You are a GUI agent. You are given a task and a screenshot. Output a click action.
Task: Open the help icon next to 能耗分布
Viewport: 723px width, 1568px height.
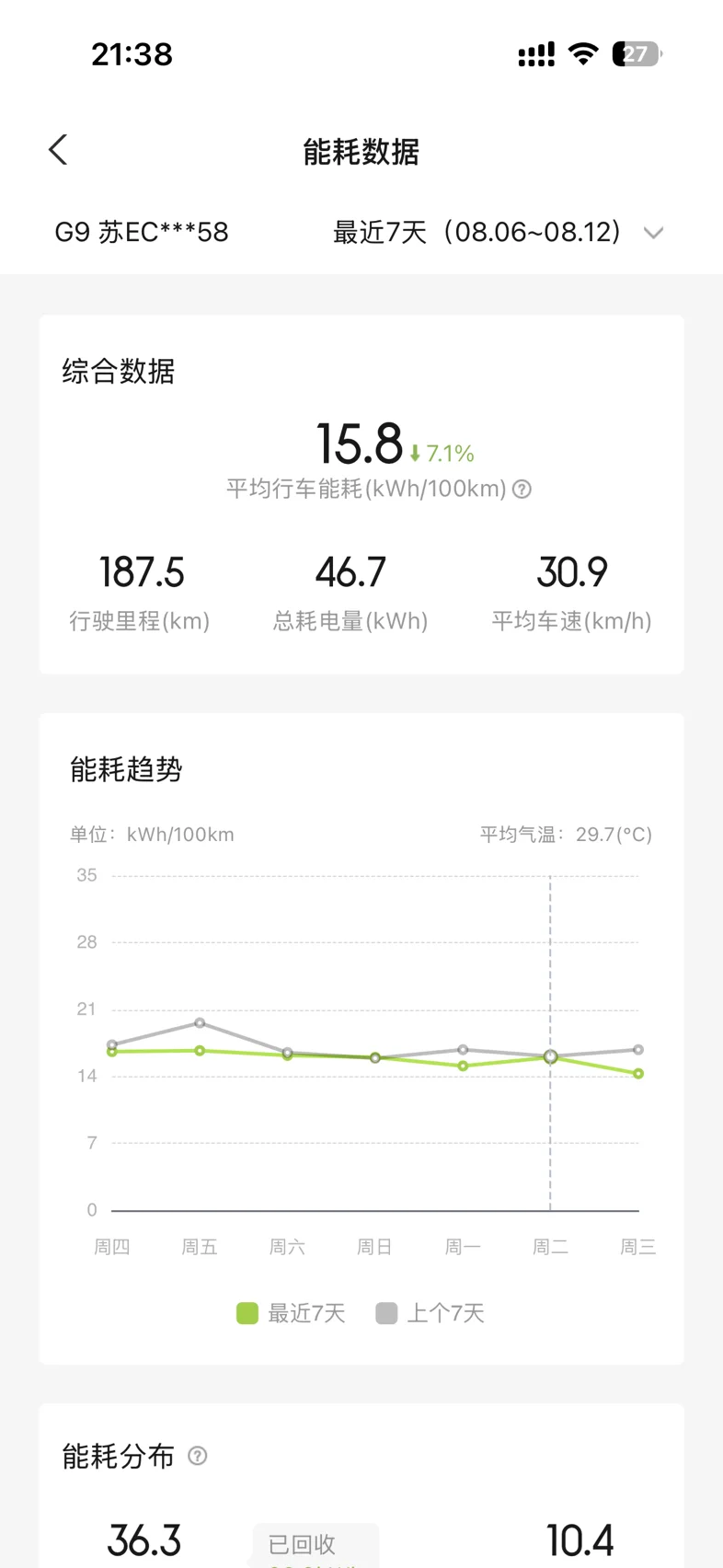point(197,1456)
